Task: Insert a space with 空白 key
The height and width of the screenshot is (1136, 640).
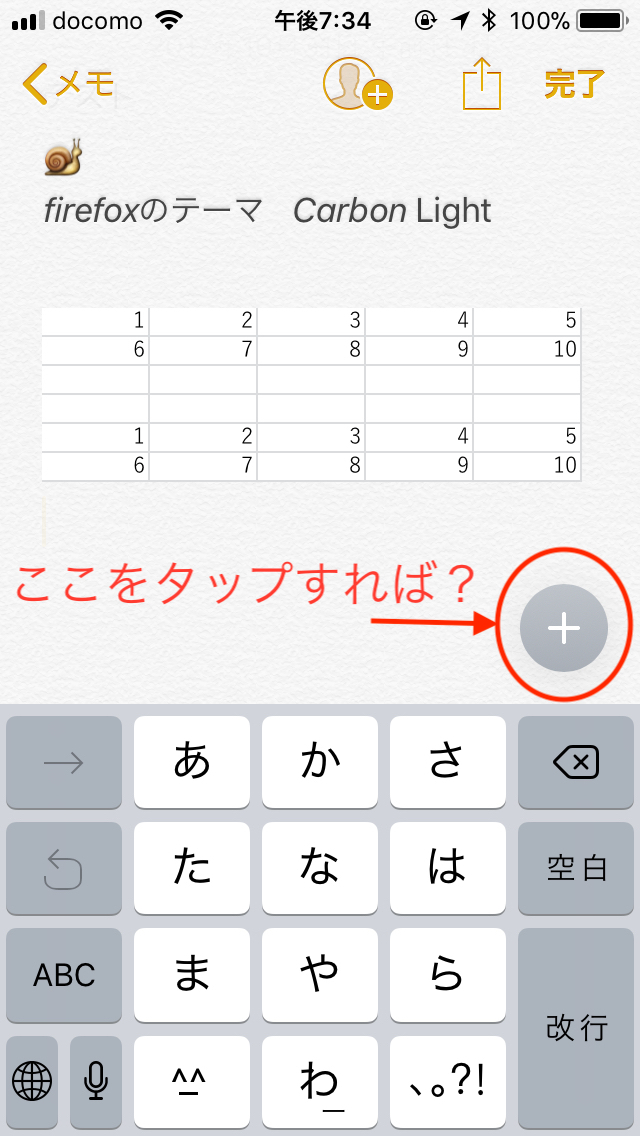Action: 576,868
